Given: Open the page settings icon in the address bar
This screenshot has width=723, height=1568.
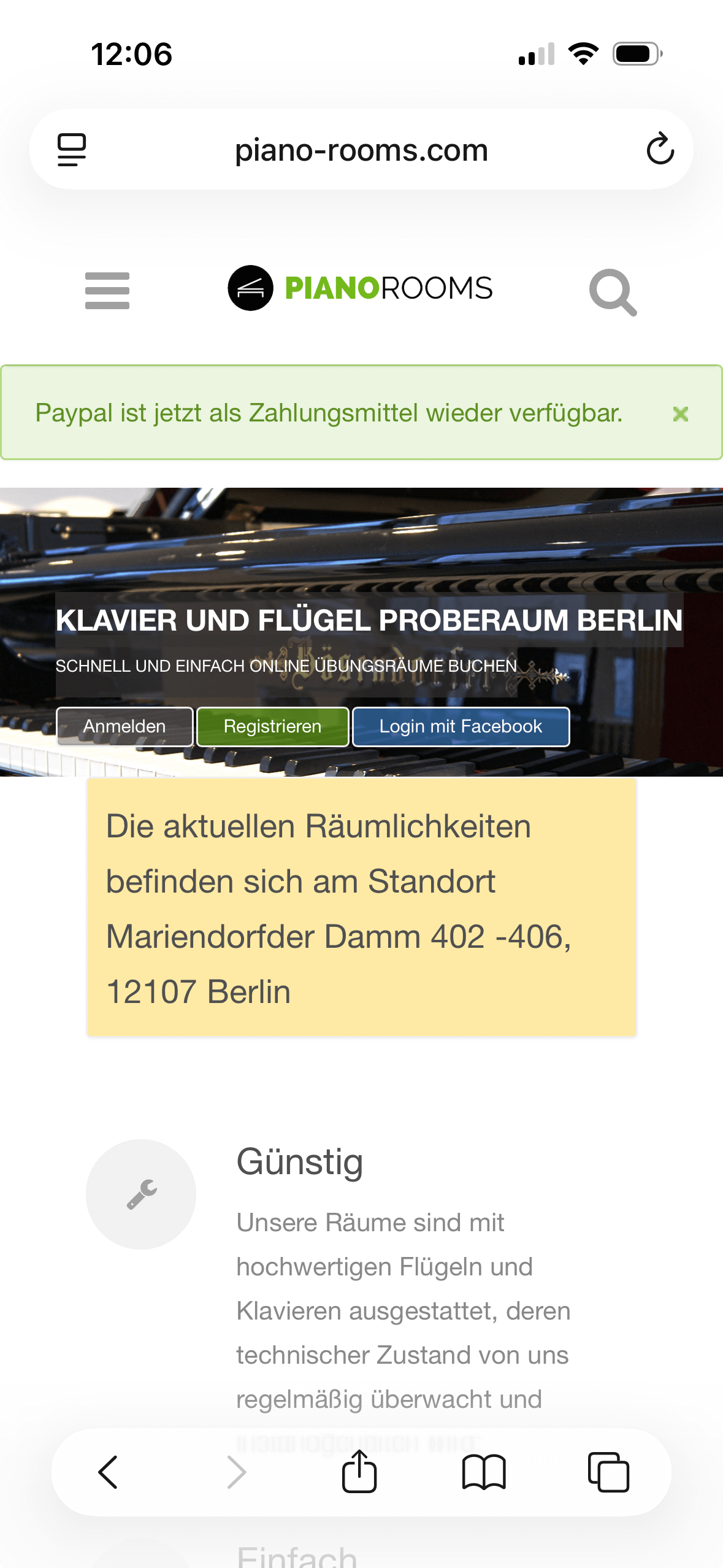Looking at the screenshot, I should [x=72, y=149].
